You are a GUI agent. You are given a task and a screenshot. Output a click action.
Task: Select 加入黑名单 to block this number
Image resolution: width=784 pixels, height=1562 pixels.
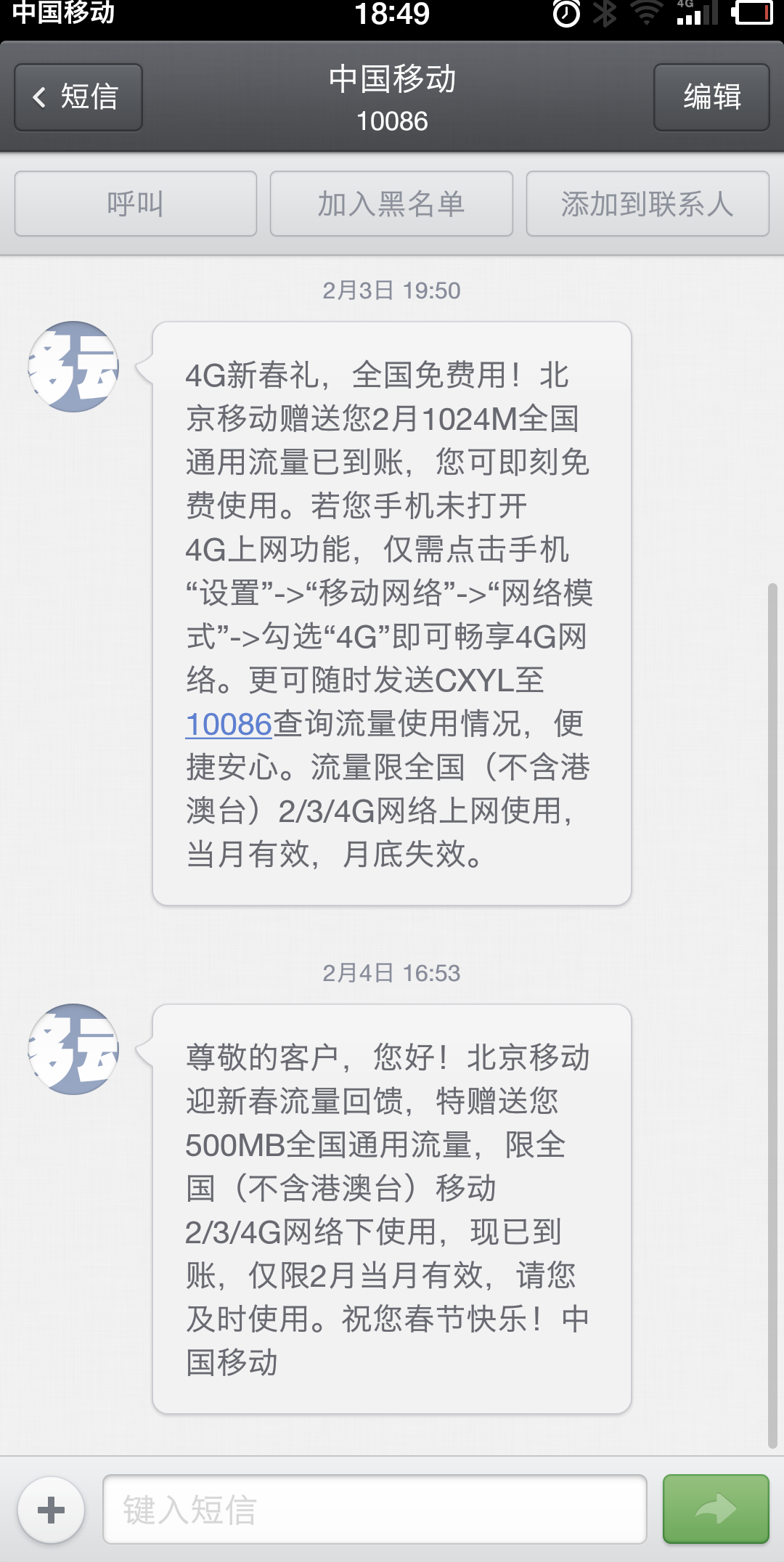tap(391, 203)
